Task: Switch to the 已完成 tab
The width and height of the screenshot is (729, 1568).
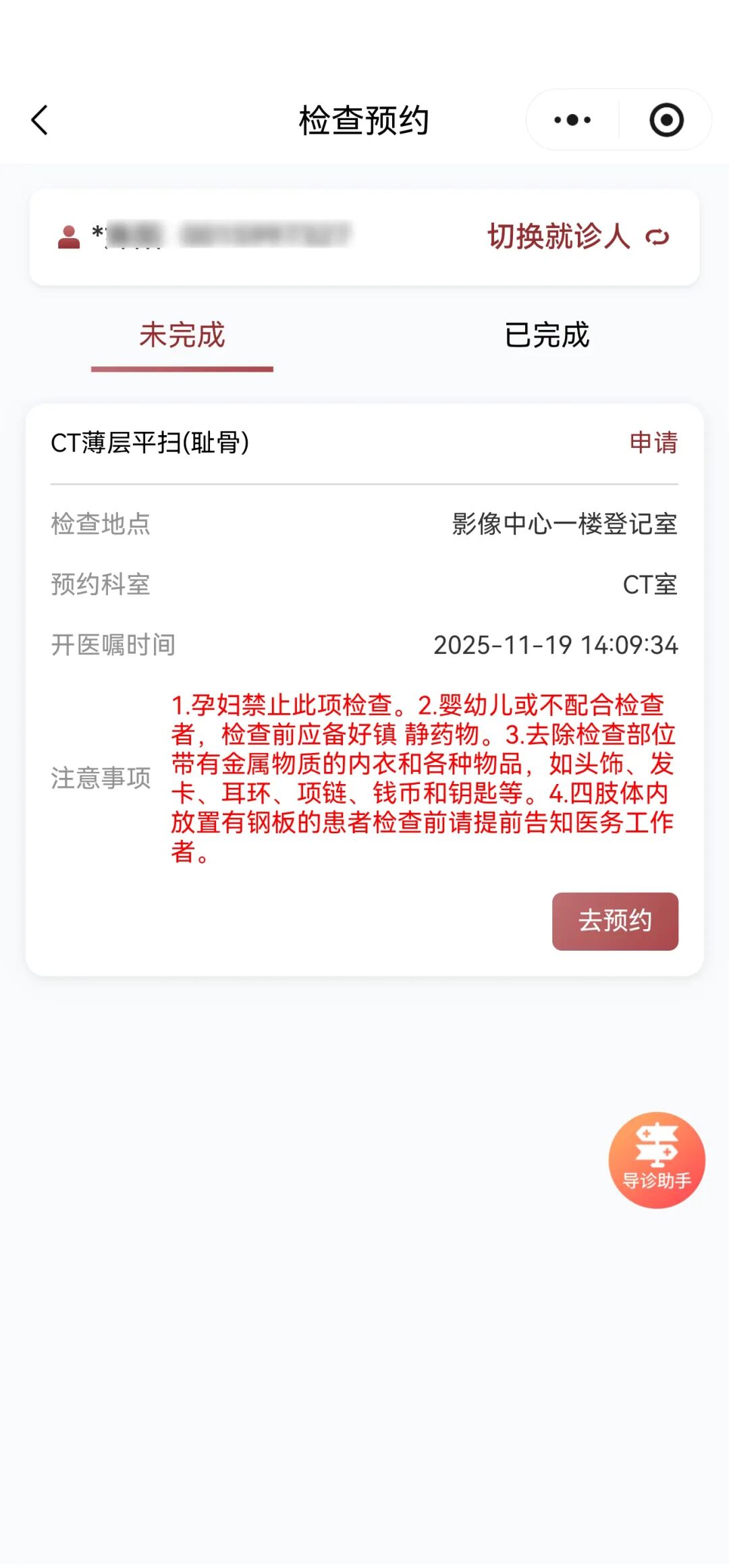Action: (x=547, y=335)
